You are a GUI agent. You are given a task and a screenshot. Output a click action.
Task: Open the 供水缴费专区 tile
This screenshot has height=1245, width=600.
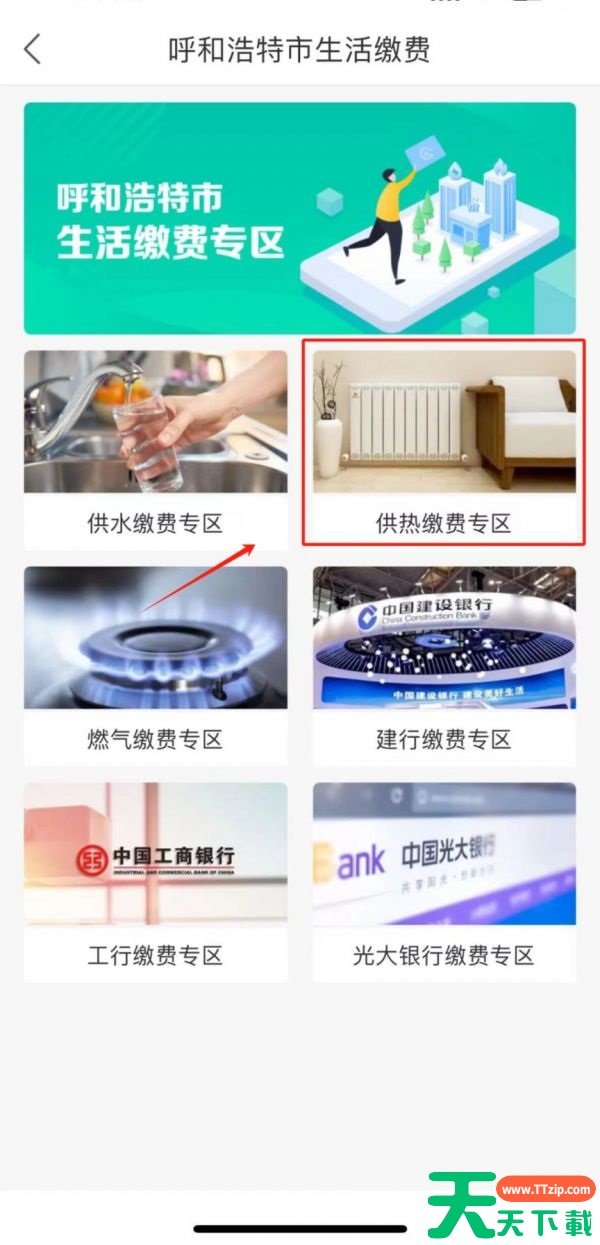[155, 450]
